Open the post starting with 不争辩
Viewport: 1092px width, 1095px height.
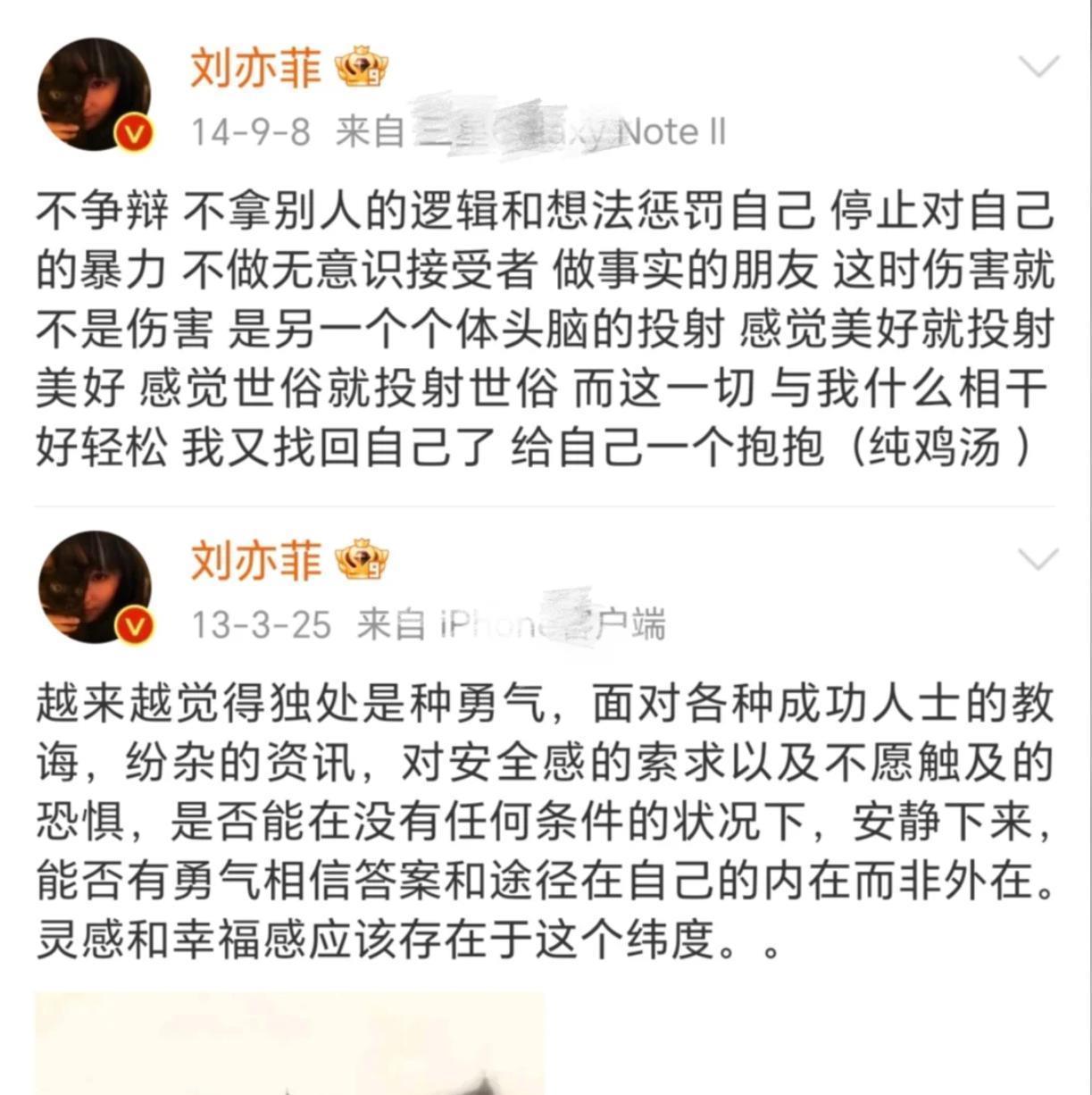[x=545, y=329]
